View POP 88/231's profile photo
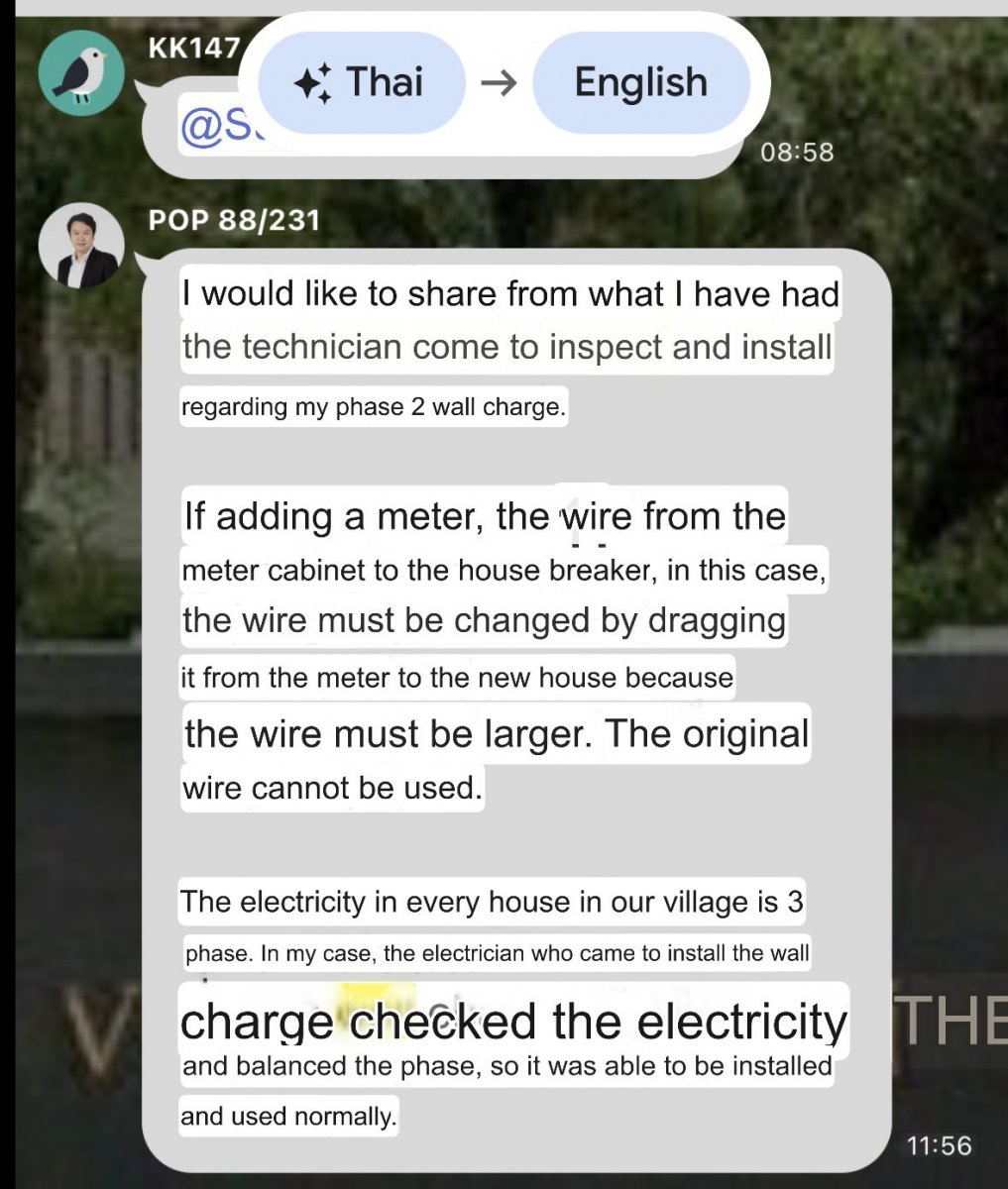Screen dimensions: 1008x1189 [x=81, y=246]
